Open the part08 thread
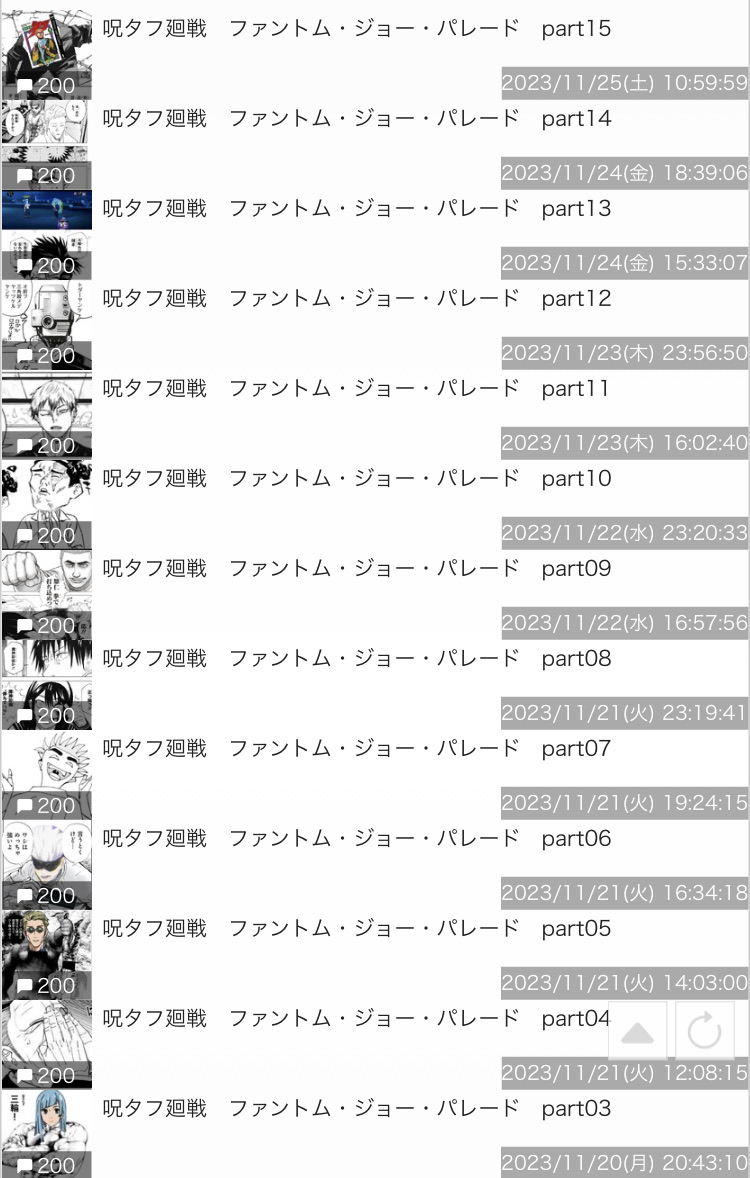The image size is (750, 1178). pos(357,659)
